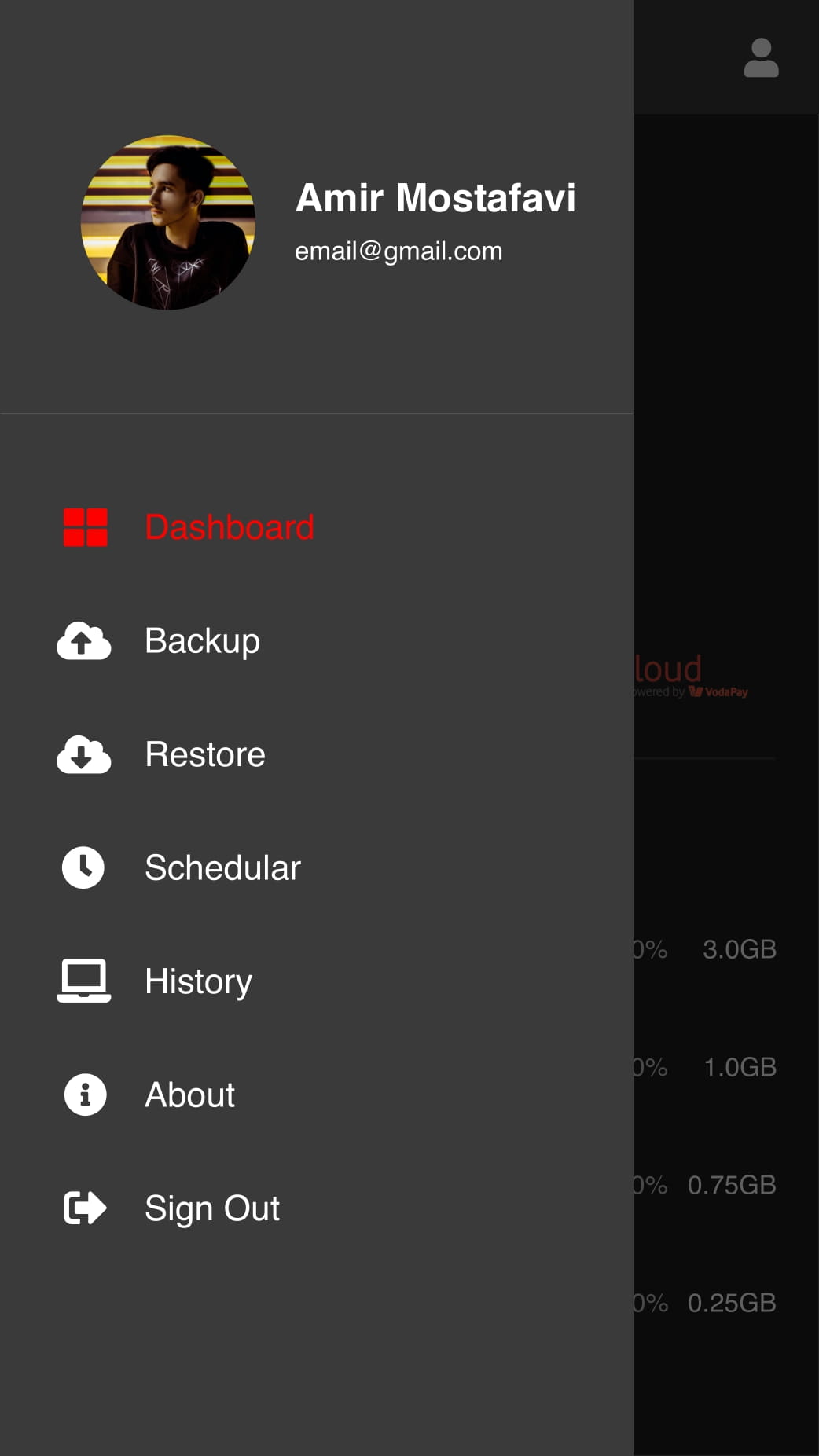Screen dimensions: 819x1456
Task: Open the user profile icon
Action: (x=761, y=57)
